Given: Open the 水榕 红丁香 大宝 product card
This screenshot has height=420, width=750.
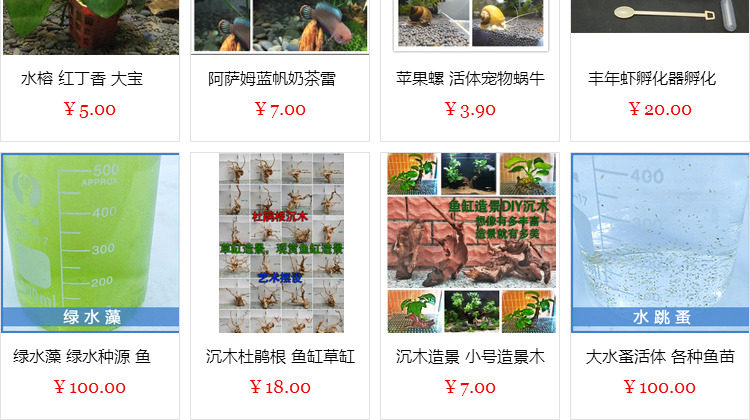Looking at the screenshot, I should (82, 78).
